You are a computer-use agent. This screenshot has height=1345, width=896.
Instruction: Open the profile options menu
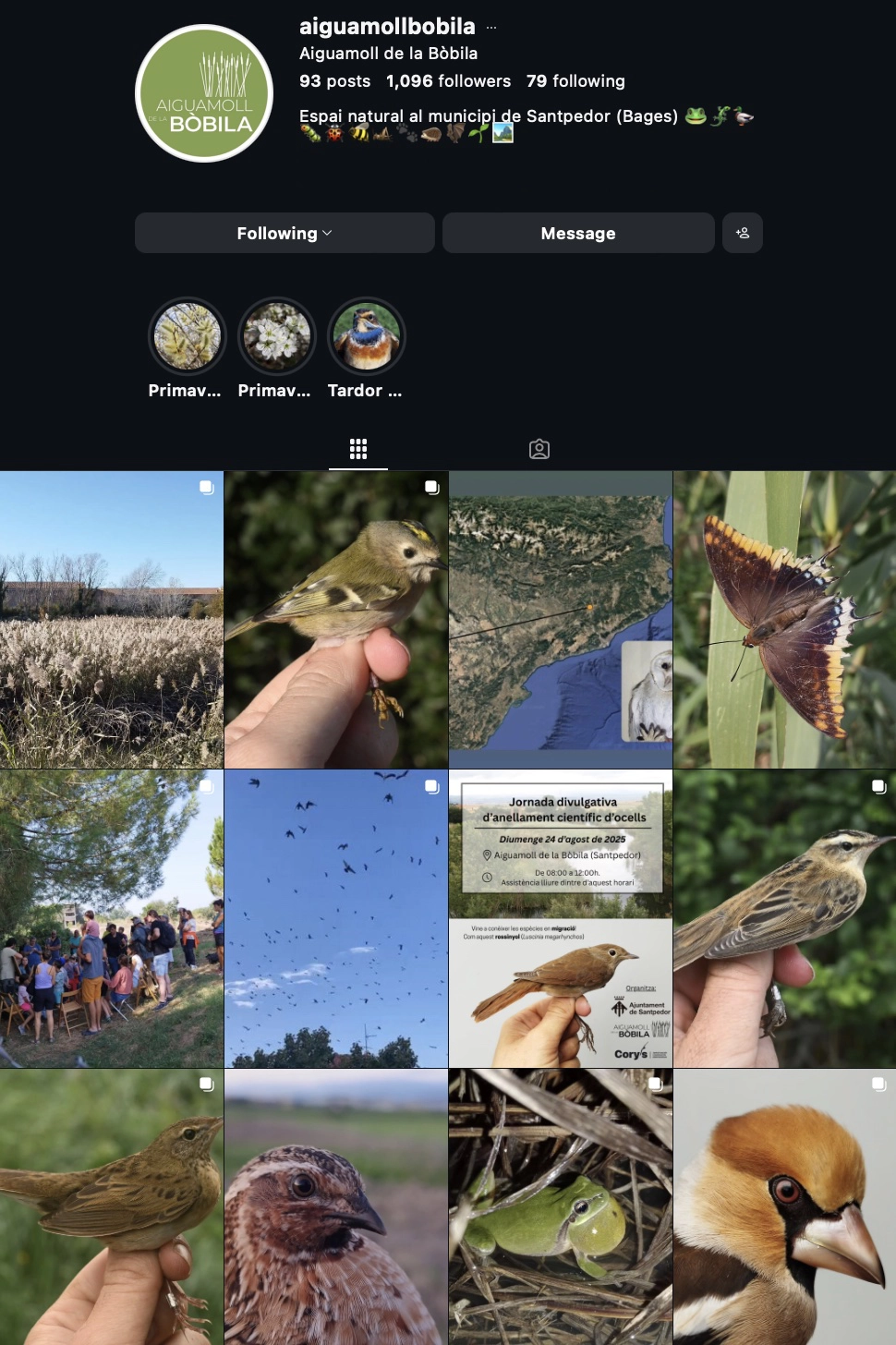(x=491, y=28)
